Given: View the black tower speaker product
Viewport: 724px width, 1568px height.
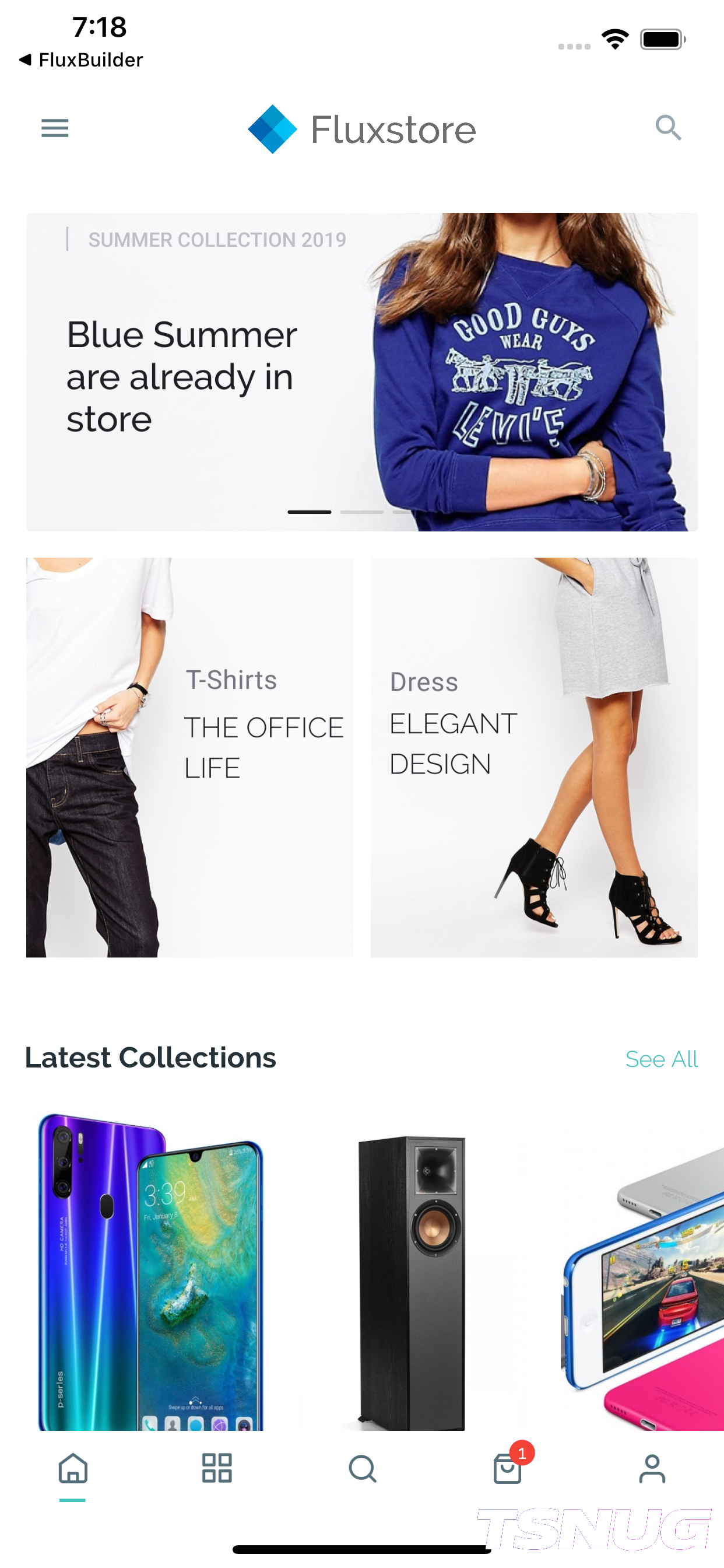Looking at the screenshot, I should 412,1278.
